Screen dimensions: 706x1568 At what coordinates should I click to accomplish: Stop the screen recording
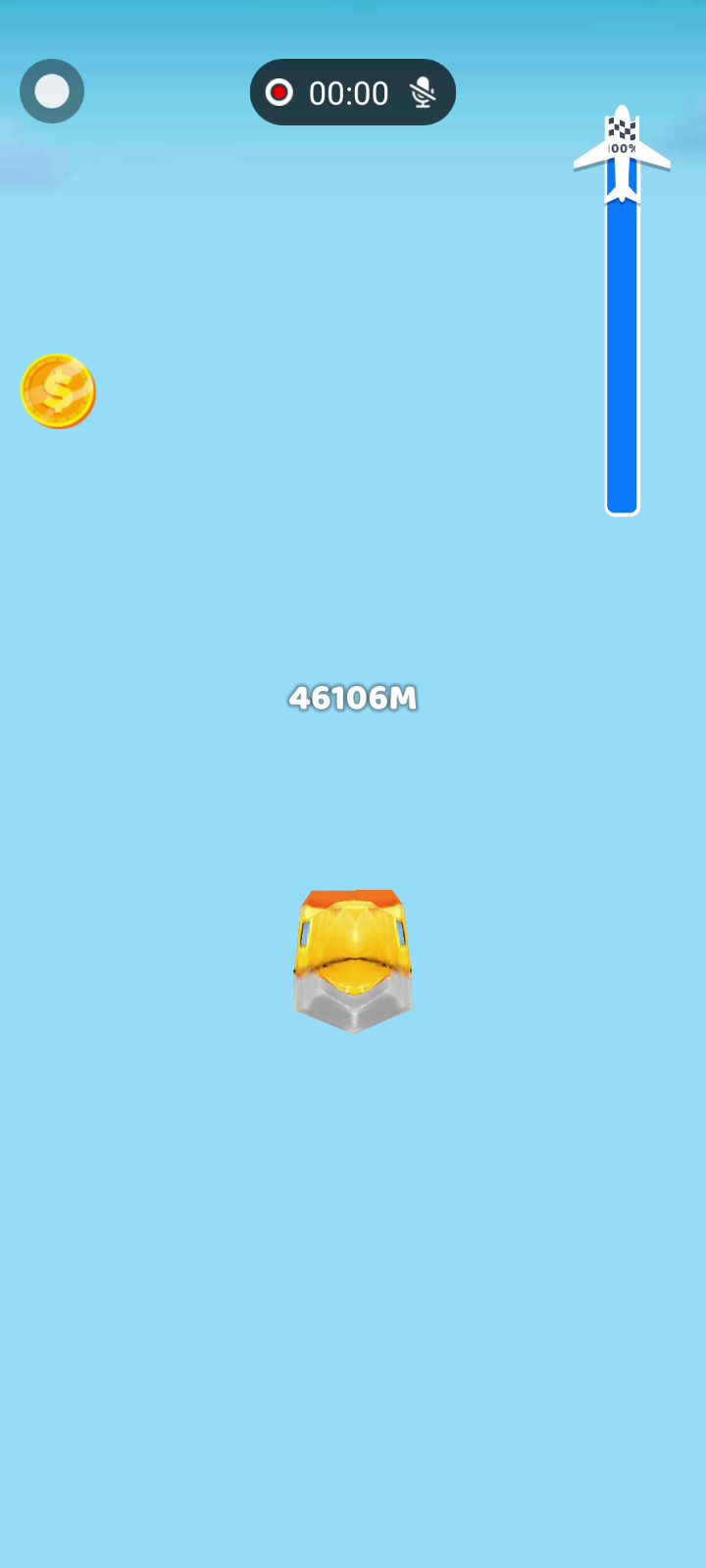click(x=279, y=92)
